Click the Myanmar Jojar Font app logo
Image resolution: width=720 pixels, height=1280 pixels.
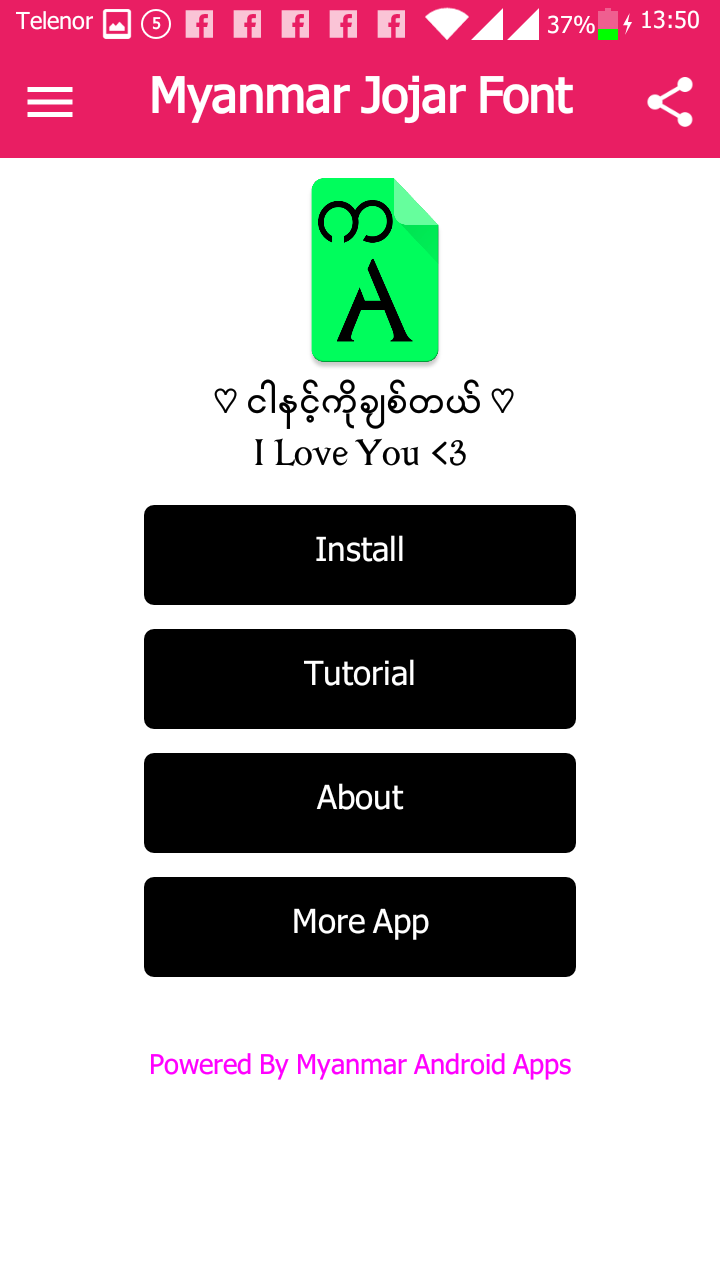click(x=375, y=269)
